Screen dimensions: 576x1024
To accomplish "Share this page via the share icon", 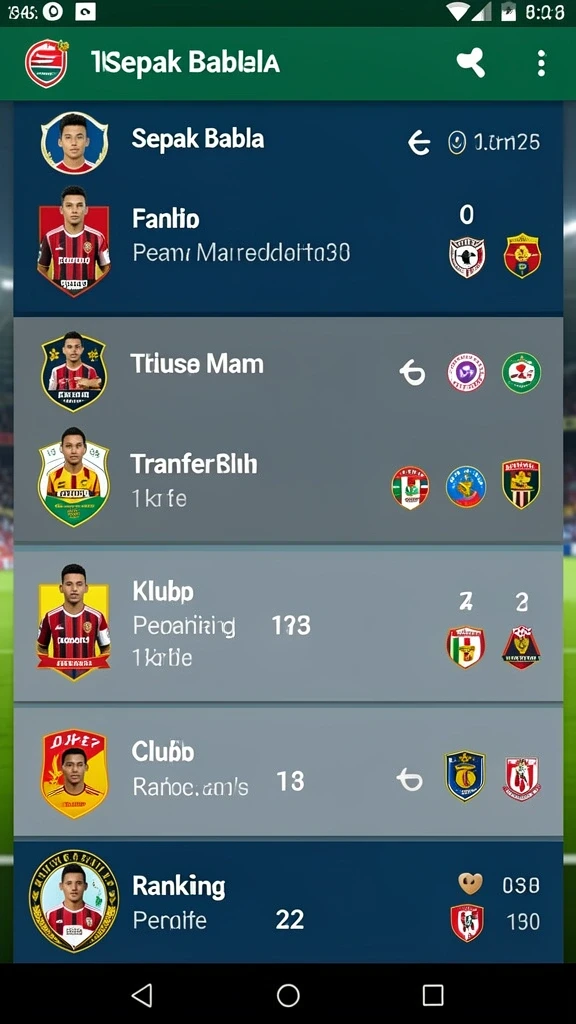I will tap(471, 63).
